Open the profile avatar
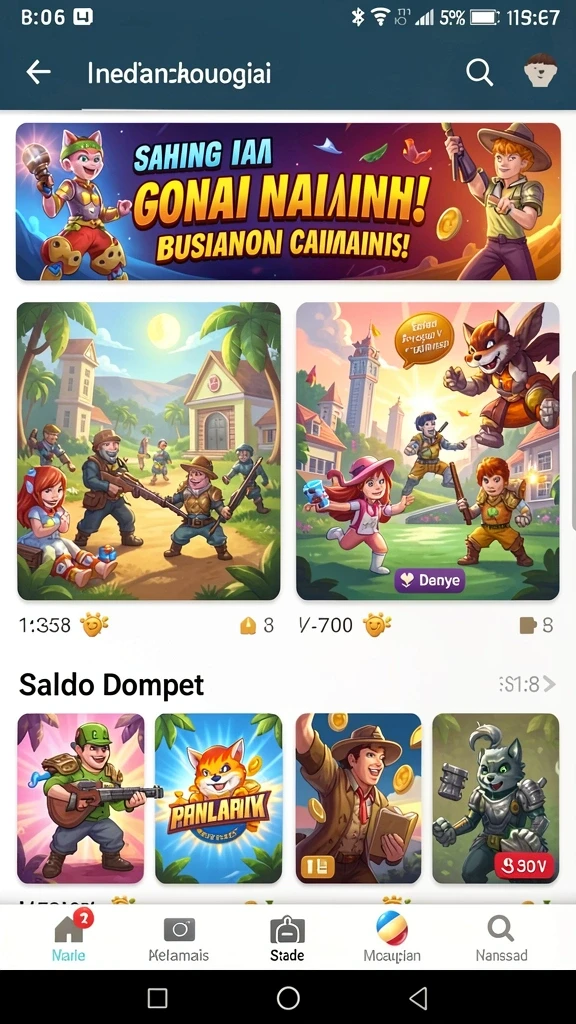 pyautogui.click(x=541, y=71)
